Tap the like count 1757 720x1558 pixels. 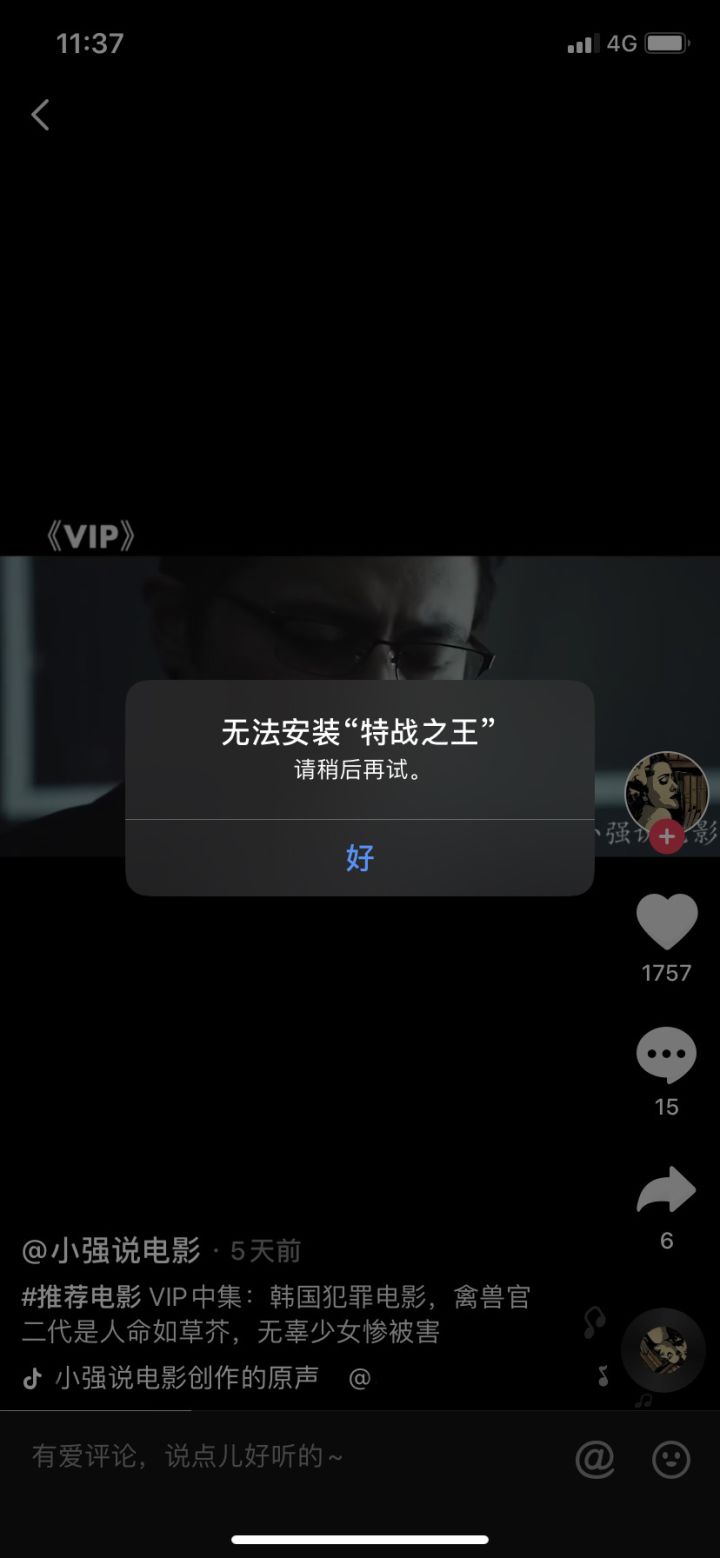click(x=665, y=972)
